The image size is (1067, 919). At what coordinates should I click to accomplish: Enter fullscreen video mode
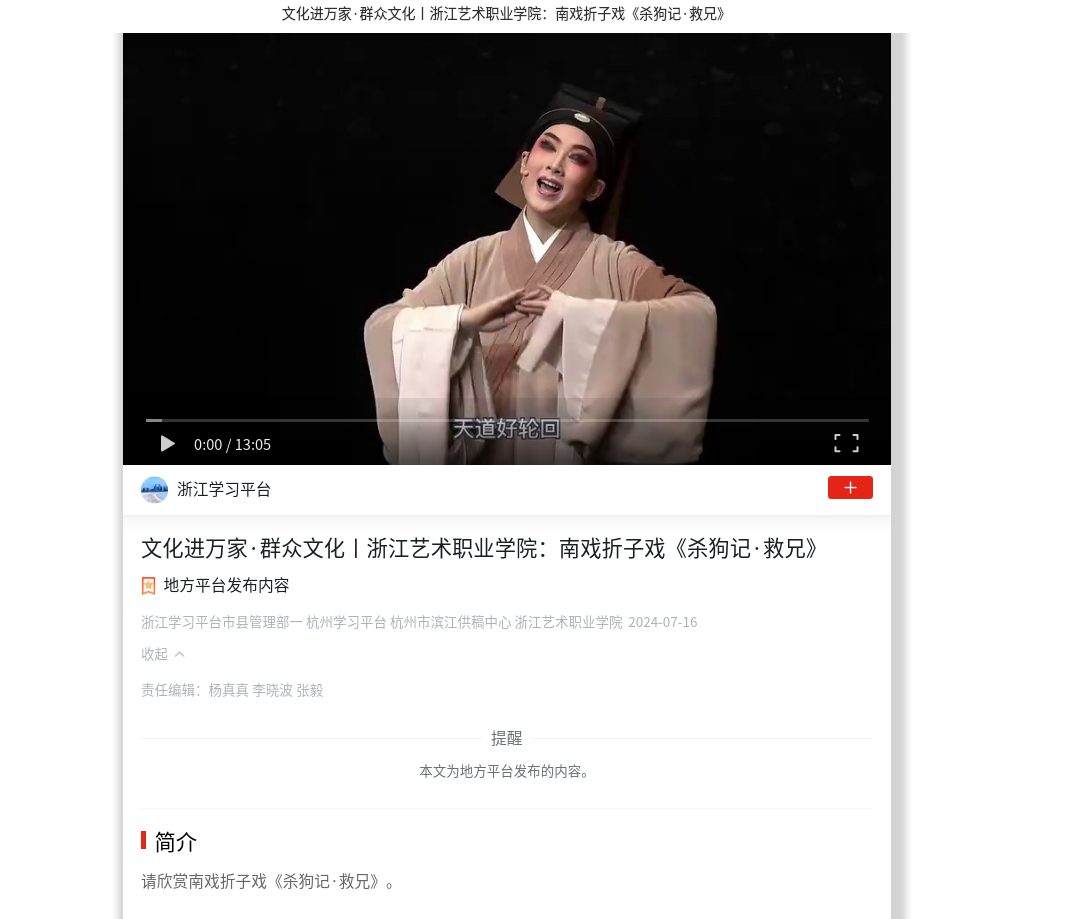click(846, 443)
